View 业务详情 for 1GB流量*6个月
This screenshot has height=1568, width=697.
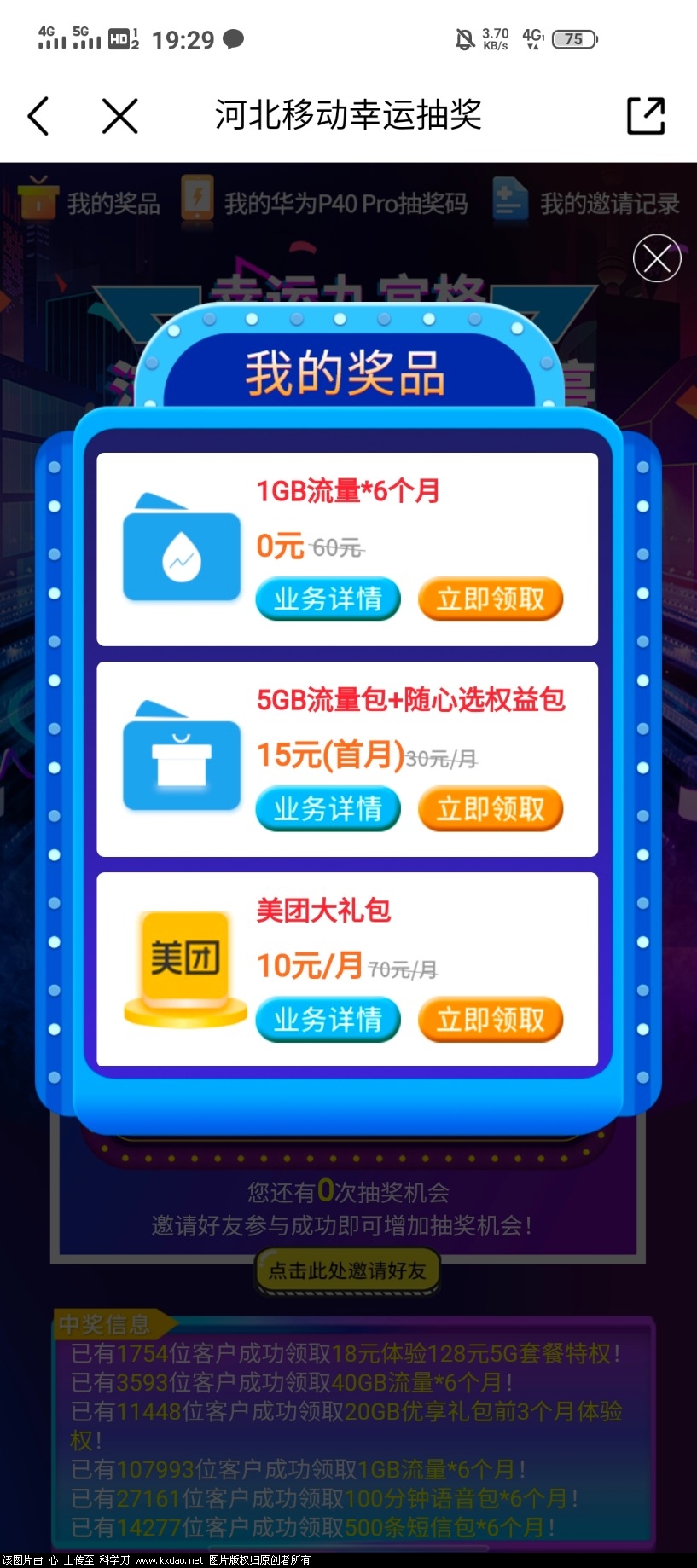pyautogui.click(x=328, y=599)
